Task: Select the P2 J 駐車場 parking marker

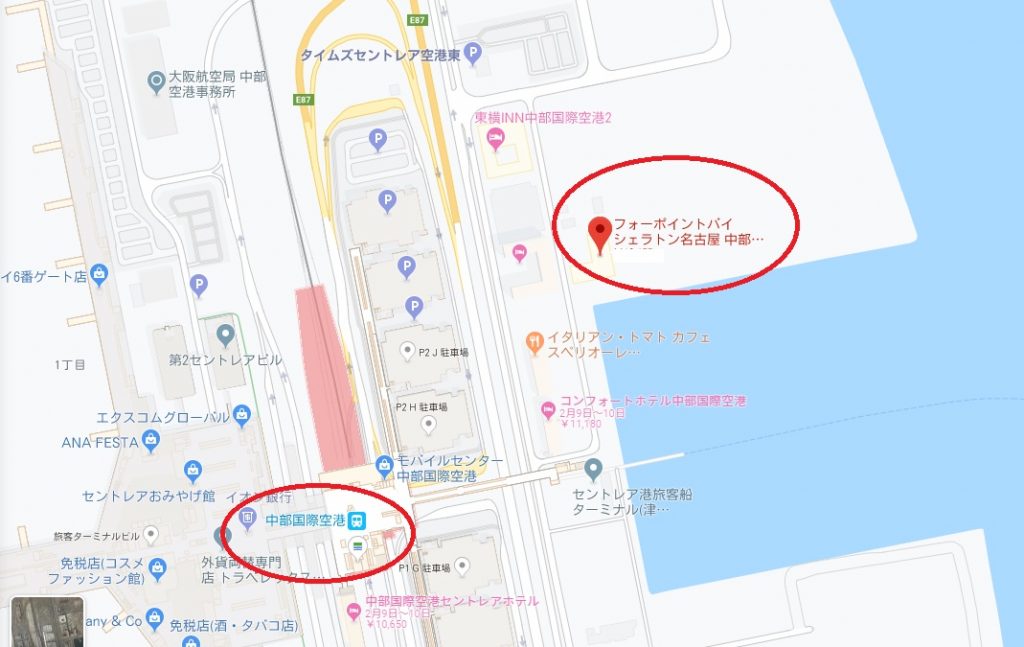Action: pyautogui.click(x=408, y=351)
